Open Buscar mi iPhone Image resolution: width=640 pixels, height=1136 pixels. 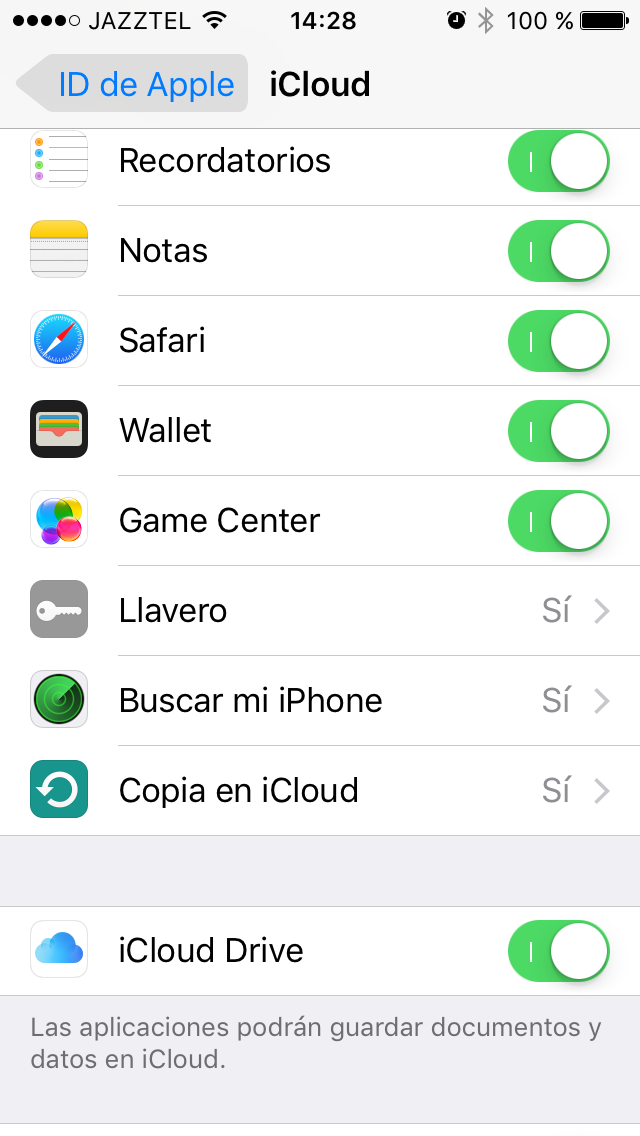tap(320, 700)
